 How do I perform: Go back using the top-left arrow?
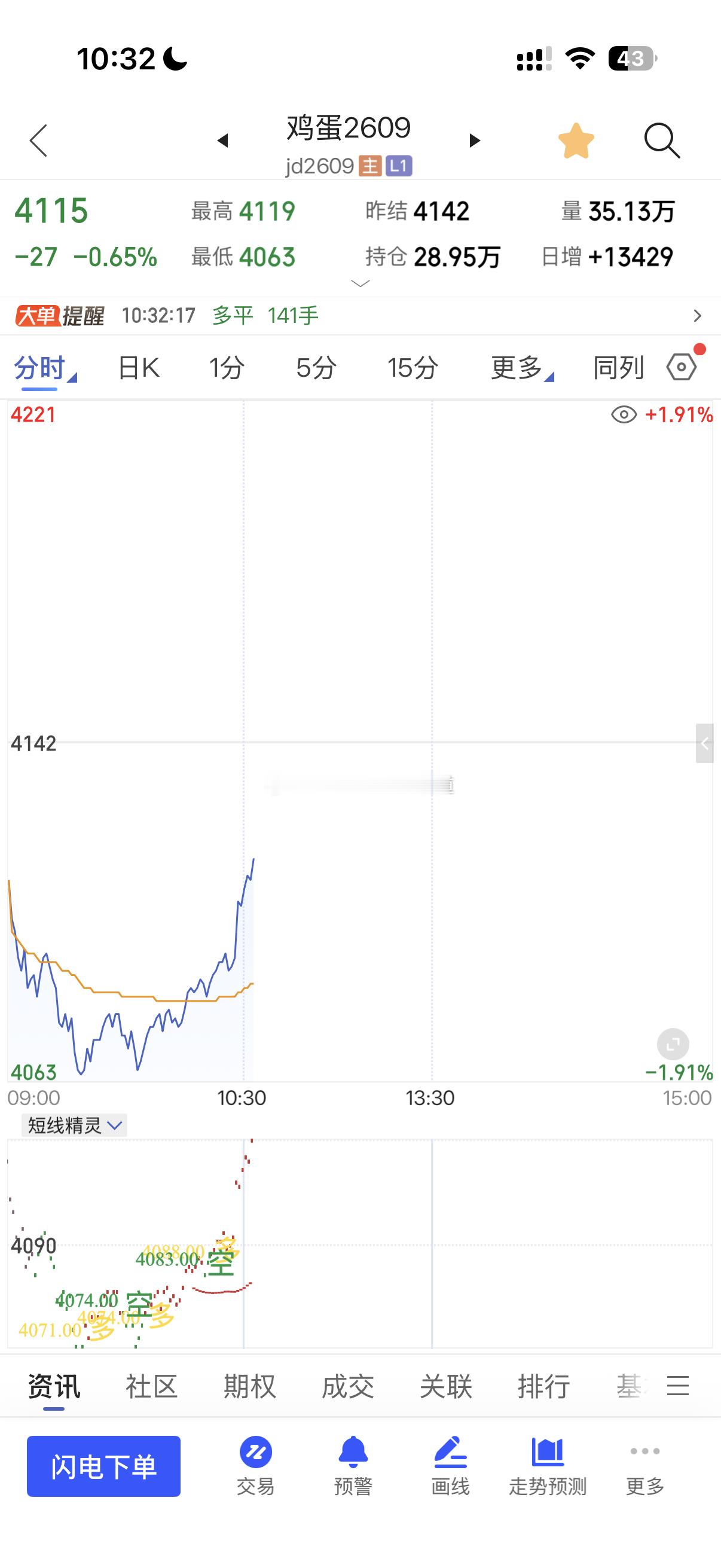coord(38,141)
